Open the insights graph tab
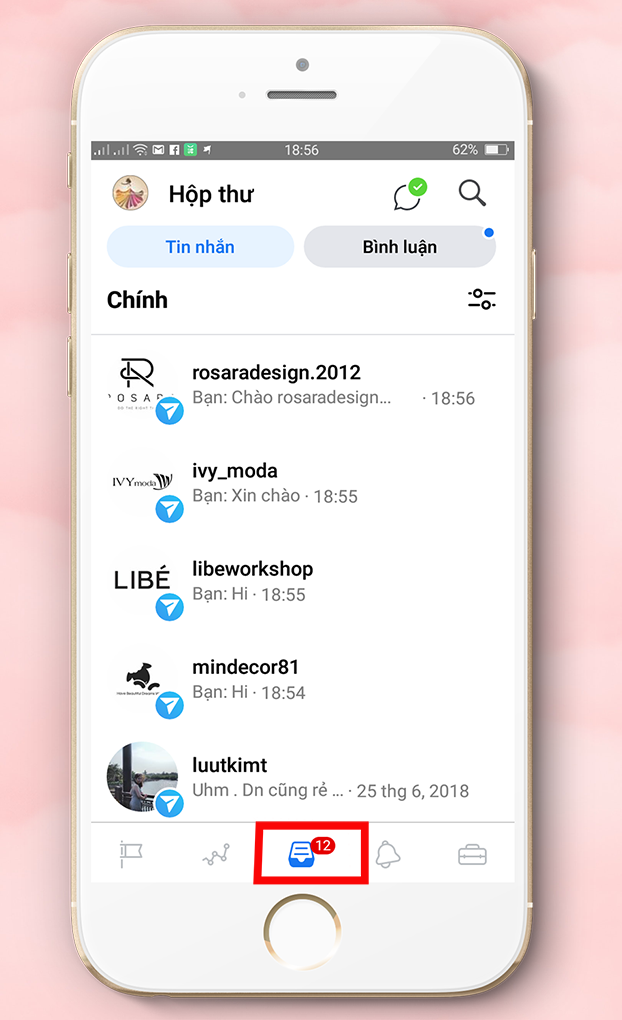 [216, 854]
